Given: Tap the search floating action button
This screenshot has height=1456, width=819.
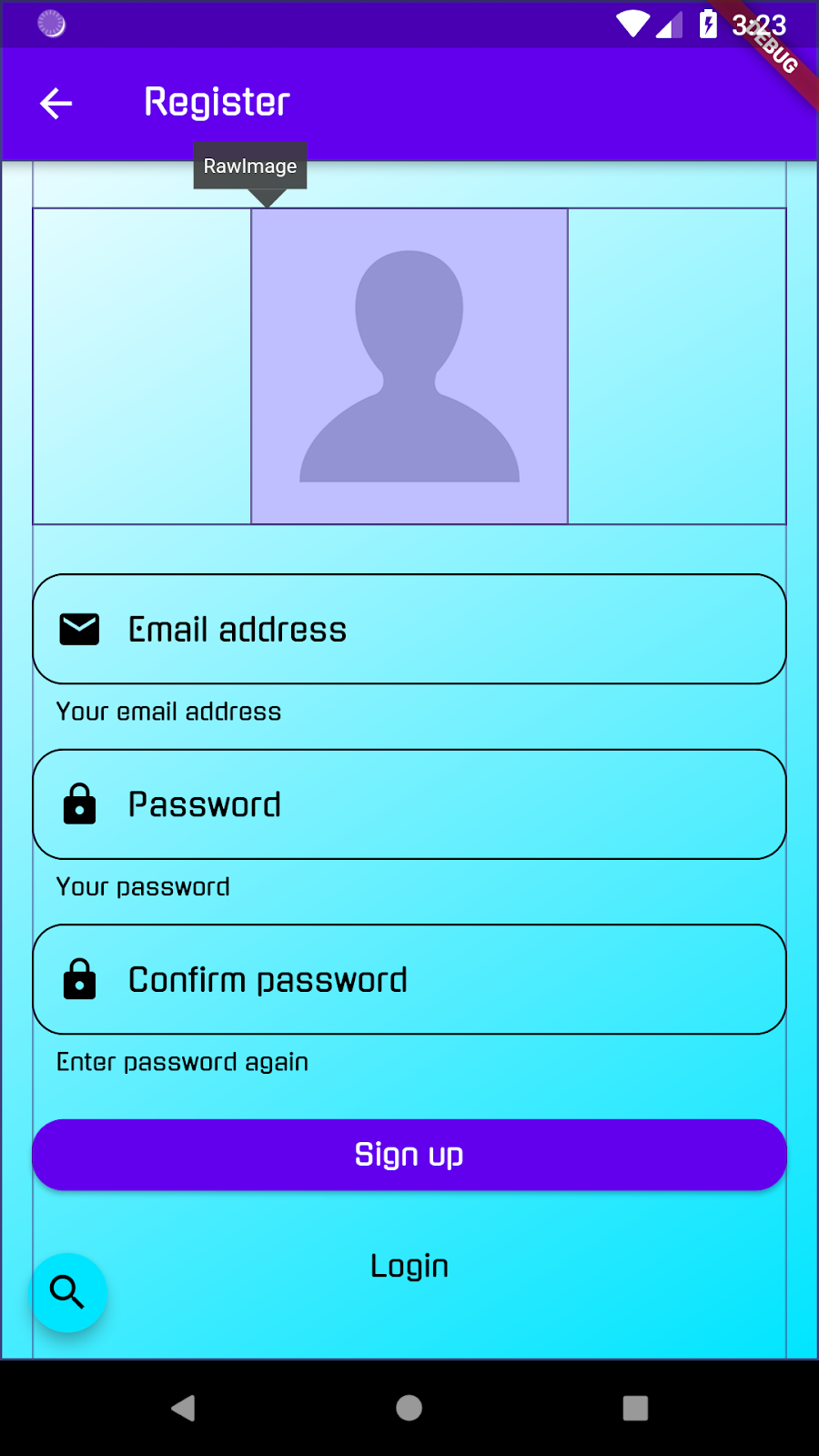Looking at the screenshot, I should click(69, 1292).
